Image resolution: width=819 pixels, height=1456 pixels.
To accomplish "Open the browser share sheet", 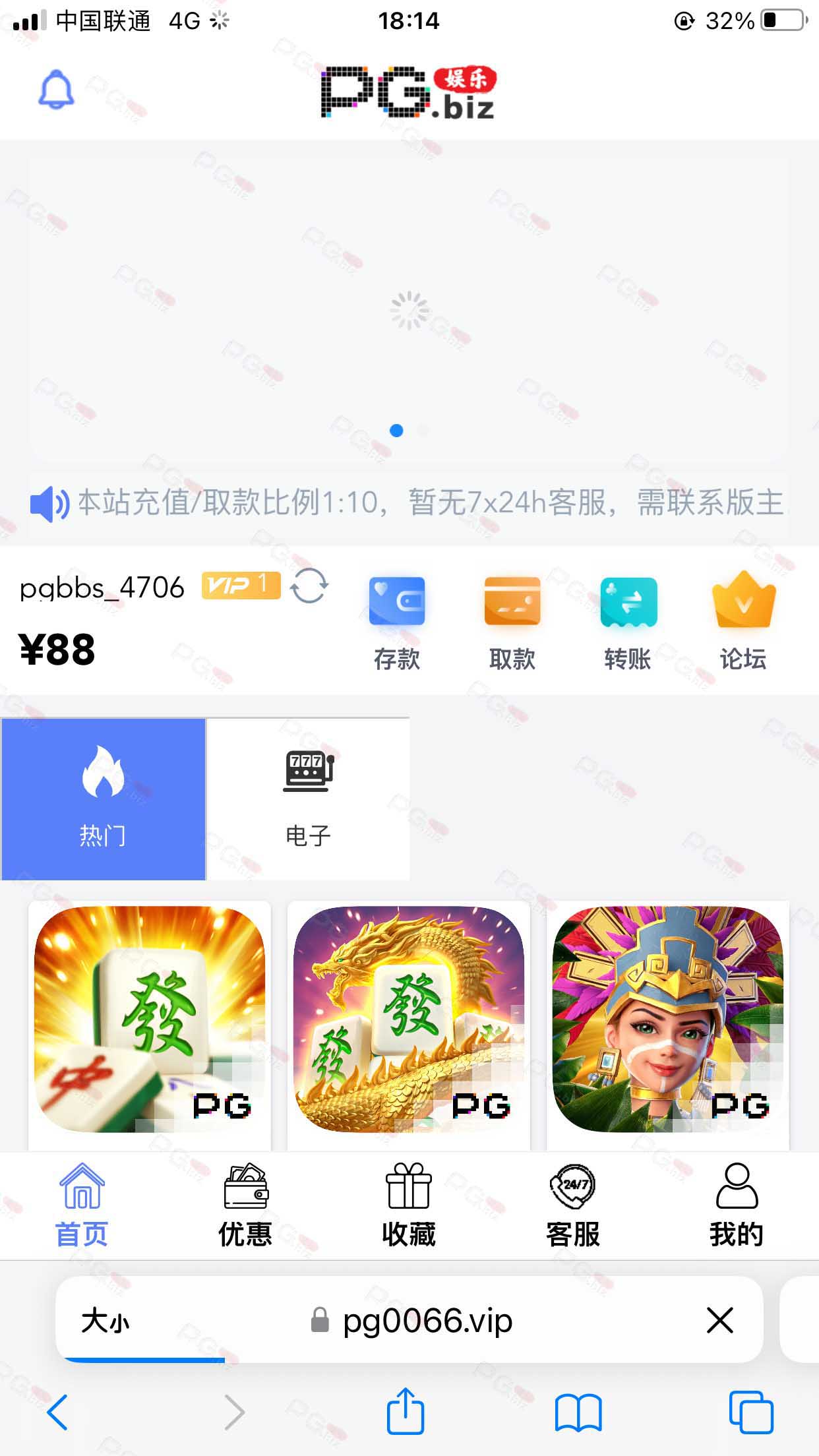I will [405, 1411].
